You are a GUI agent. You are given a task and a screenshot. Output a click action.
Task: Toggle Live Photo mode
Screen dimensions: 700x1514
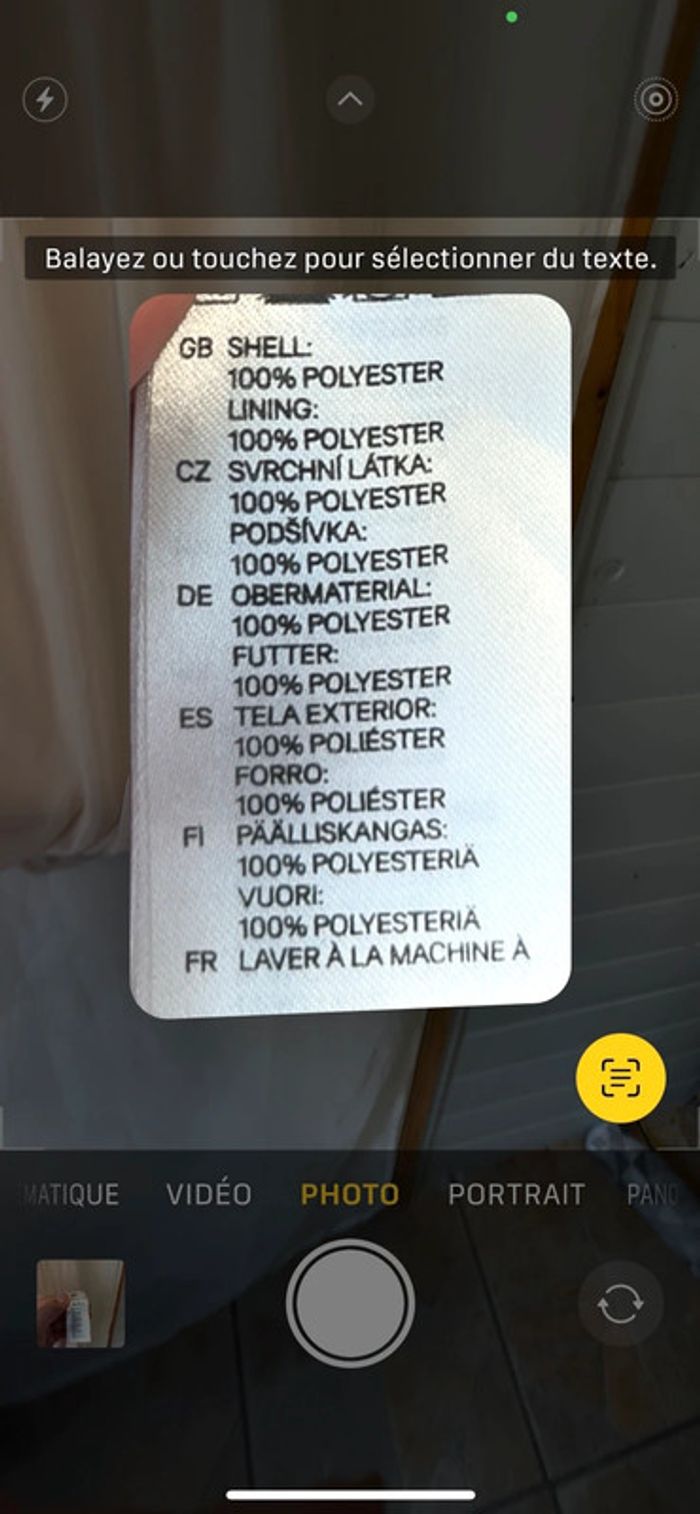pyautogui.click(x=655, y=100)
